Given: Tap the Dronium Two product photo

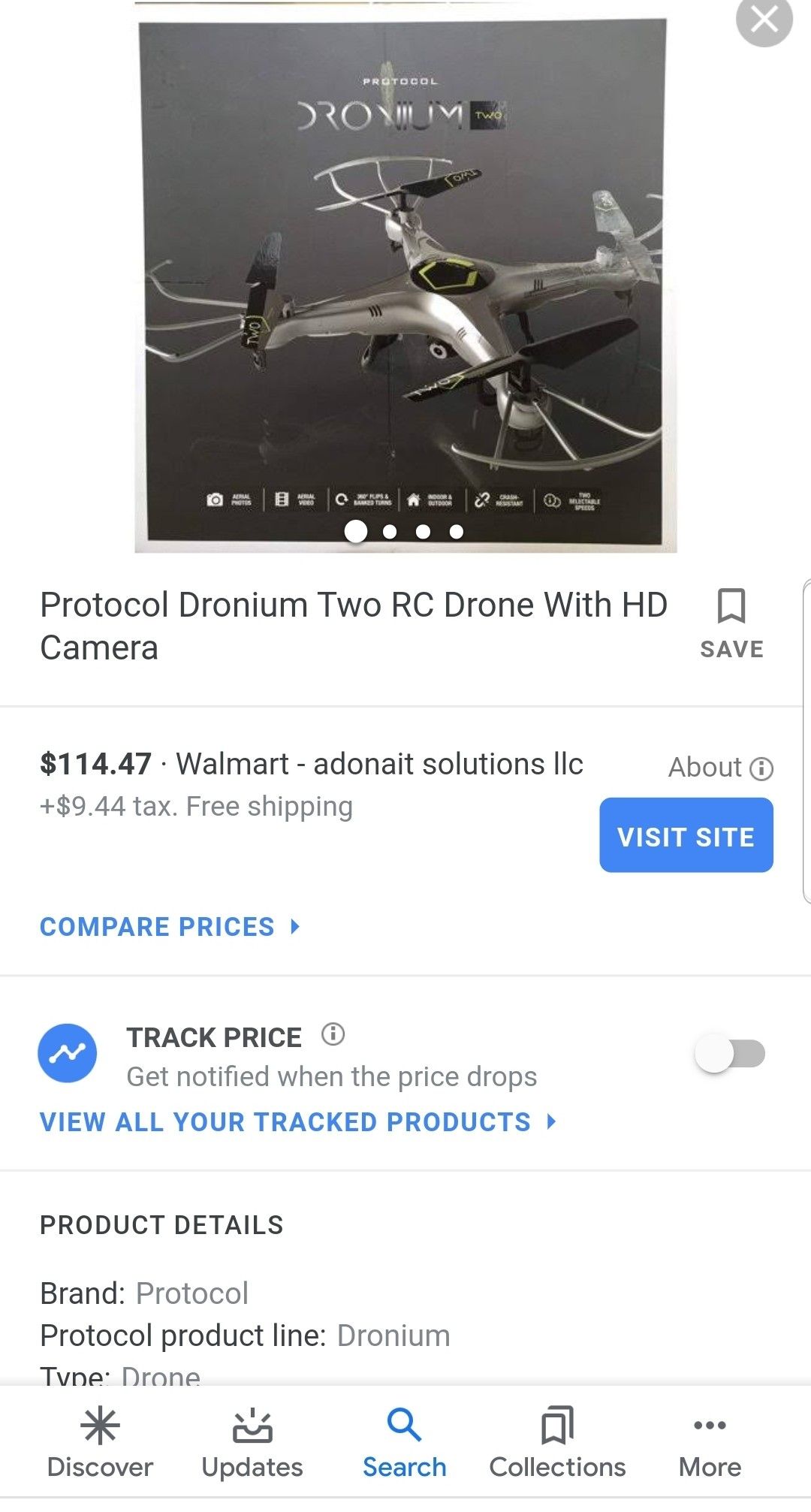Looking at the screenshot, I should [405, 285].
